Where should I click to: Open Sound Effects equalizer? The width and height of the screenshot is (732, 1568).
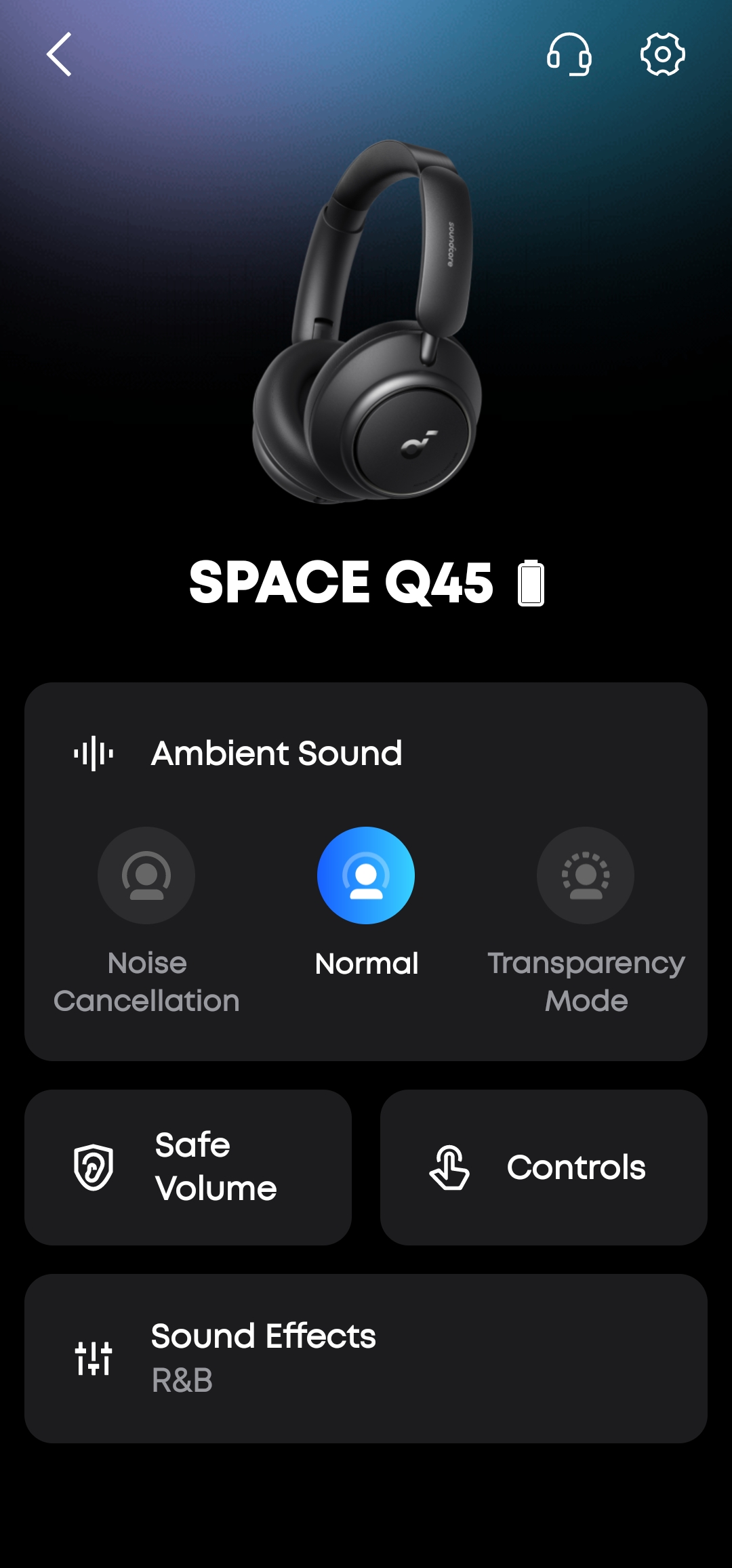tap(366, 1358)
